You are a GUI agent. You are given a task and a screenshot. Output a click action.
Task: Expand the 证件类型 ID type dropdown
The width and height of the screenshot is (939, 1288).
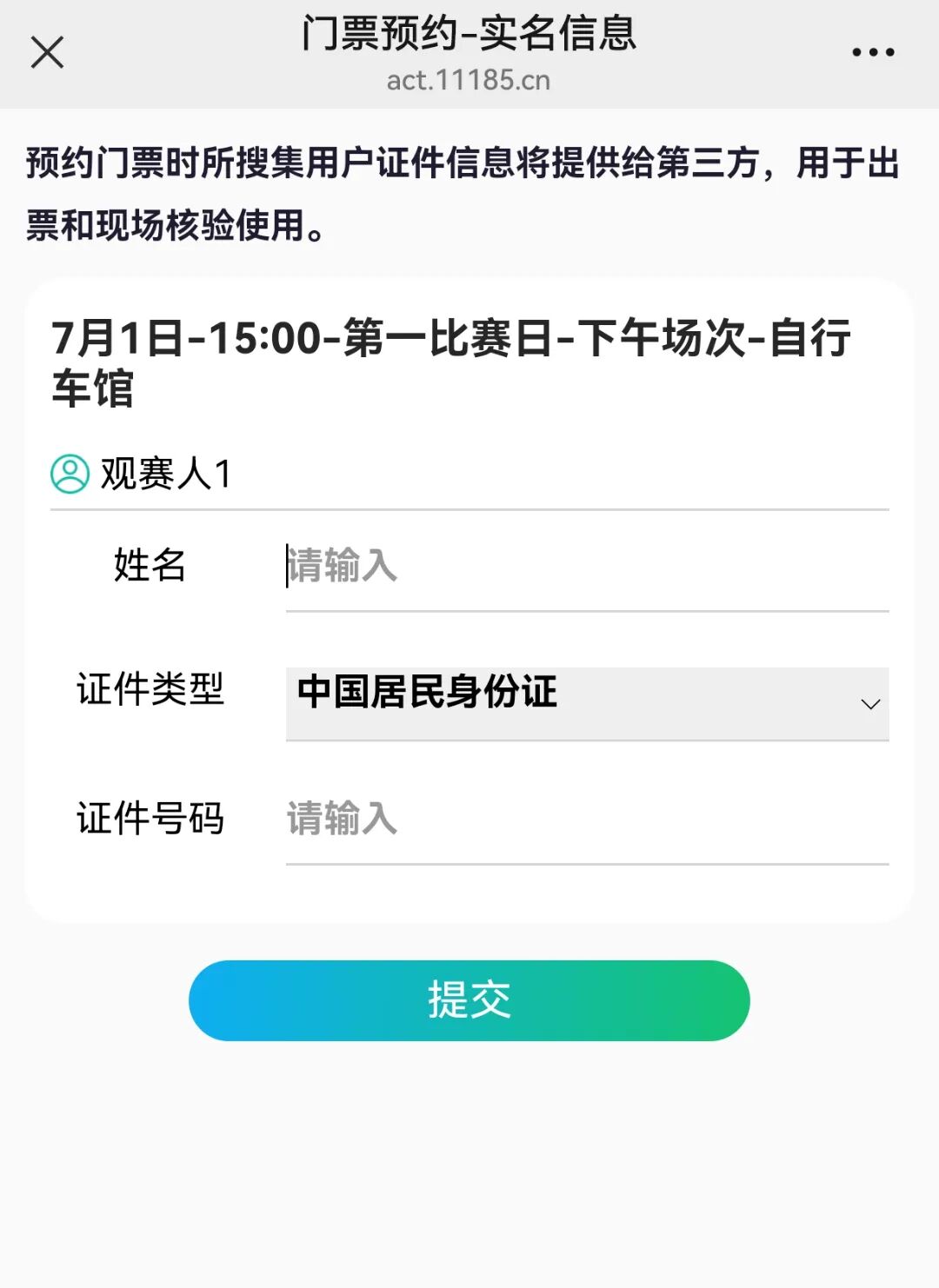(x=586, y=703)
